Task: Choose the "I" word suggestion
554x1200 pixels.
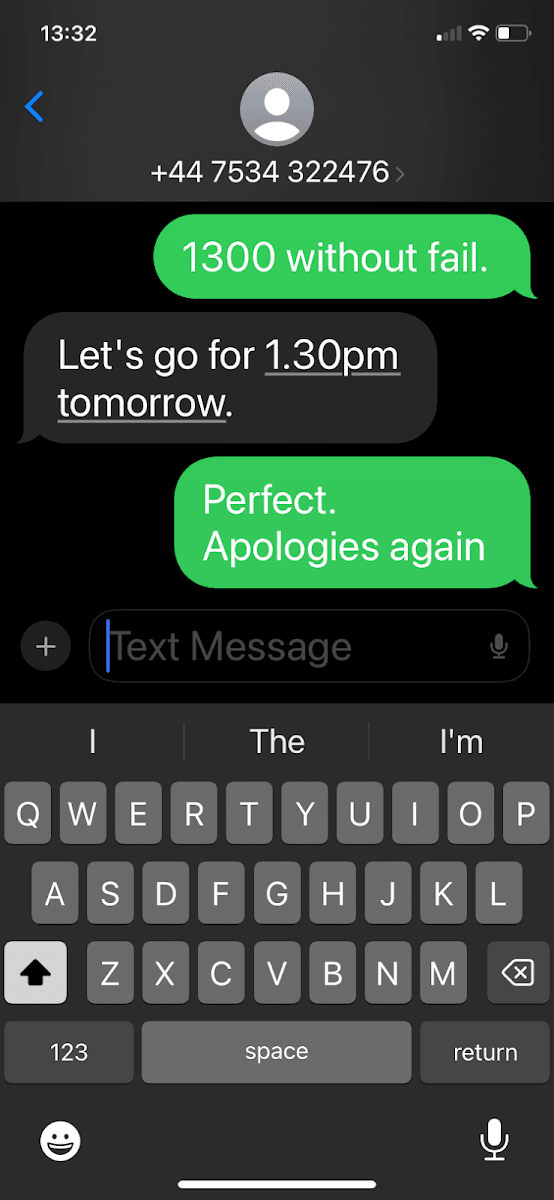Action: [x=92, y=742]
